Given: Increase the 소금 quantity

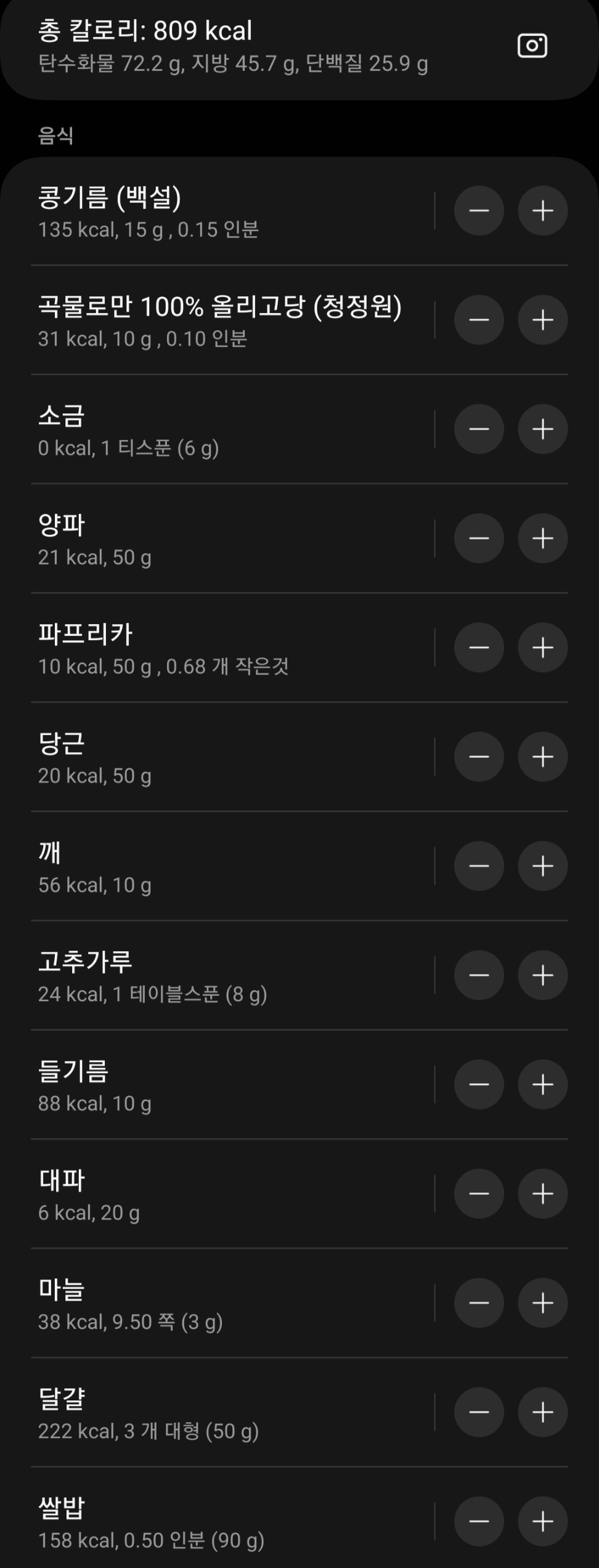Looking at the screenshot, I should coord(542,429).
